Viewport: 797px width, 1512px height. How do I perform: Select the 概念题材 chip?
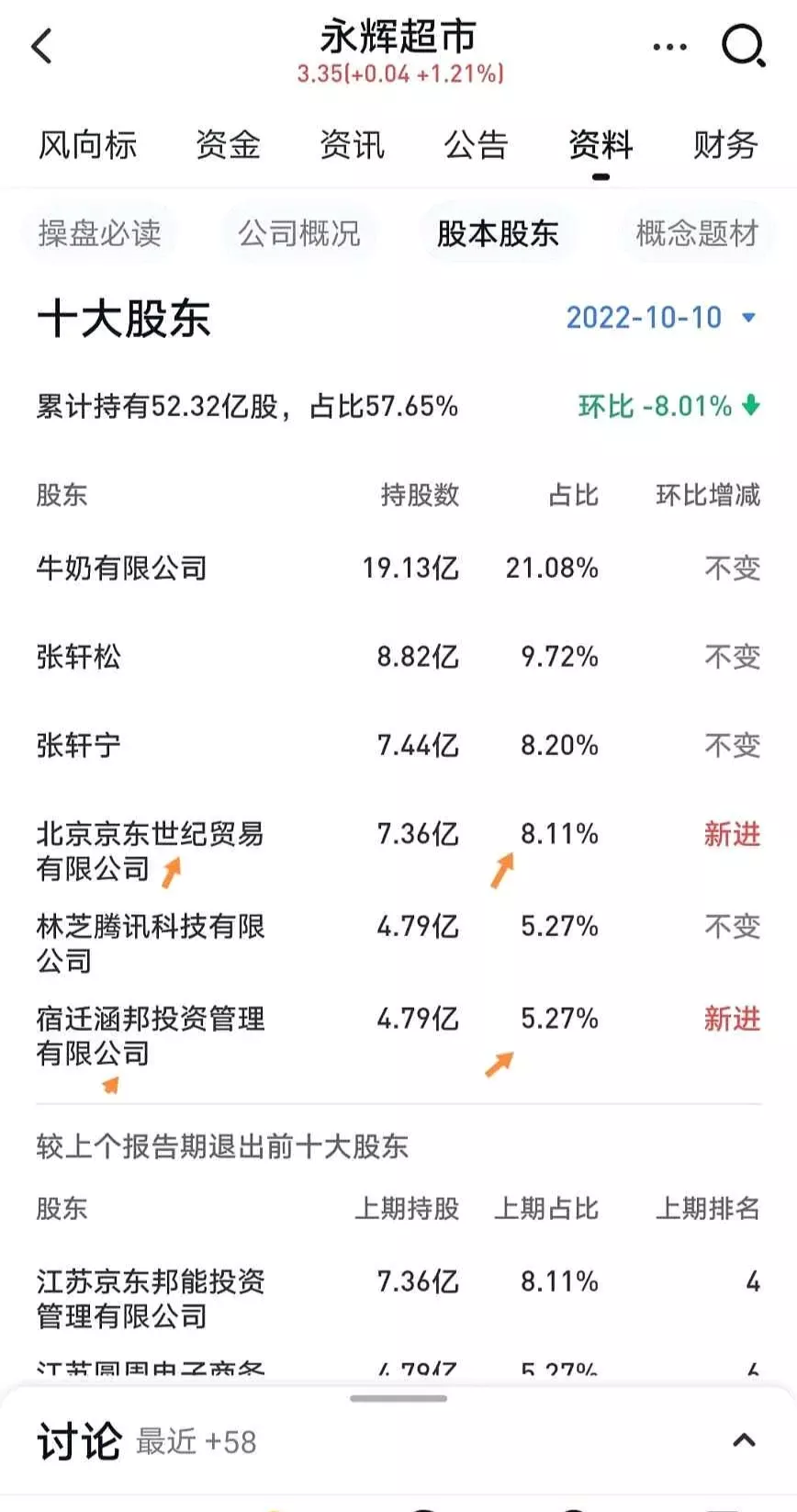pos(697,233)
